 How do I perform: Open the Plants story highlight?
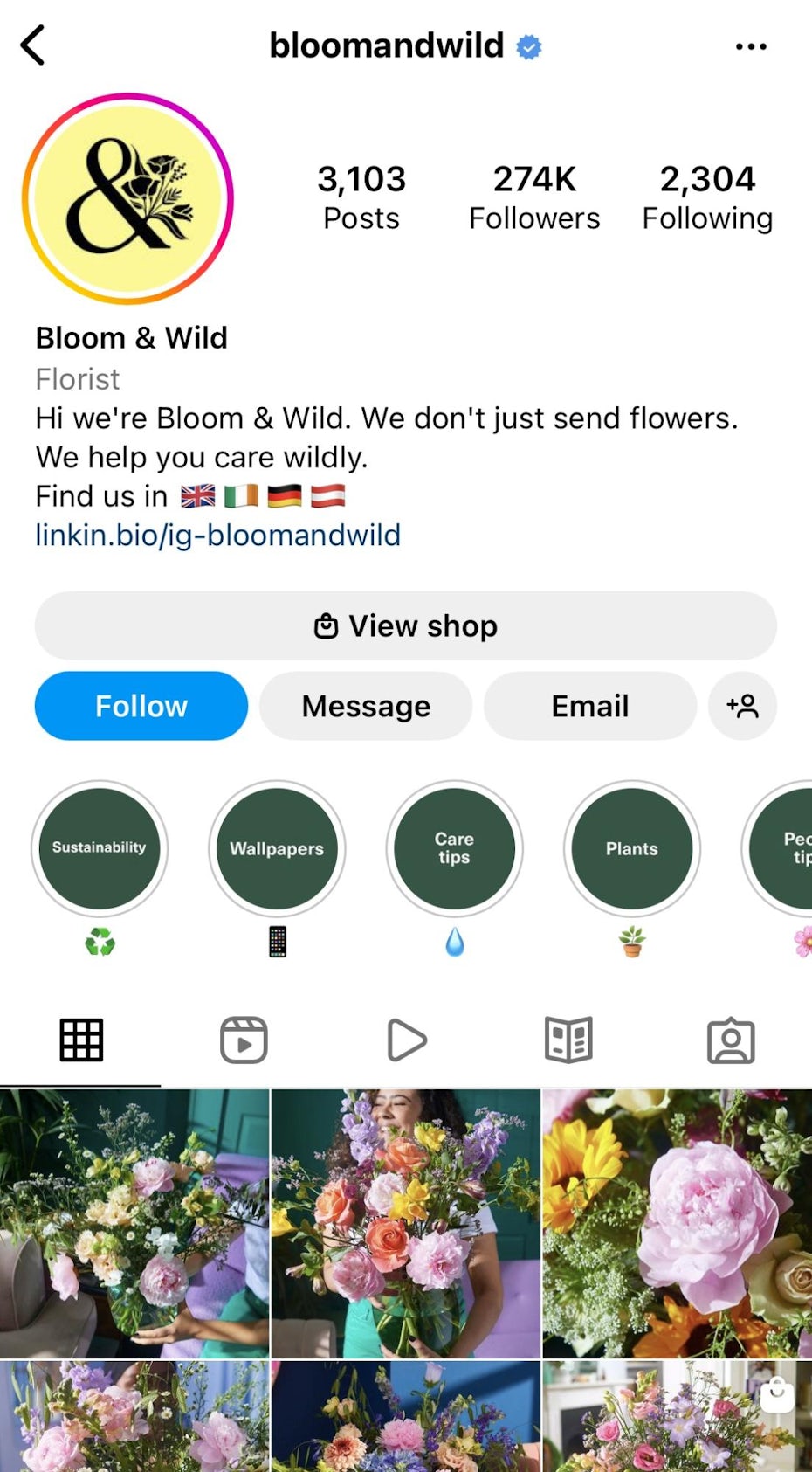(x=632, y=848)
